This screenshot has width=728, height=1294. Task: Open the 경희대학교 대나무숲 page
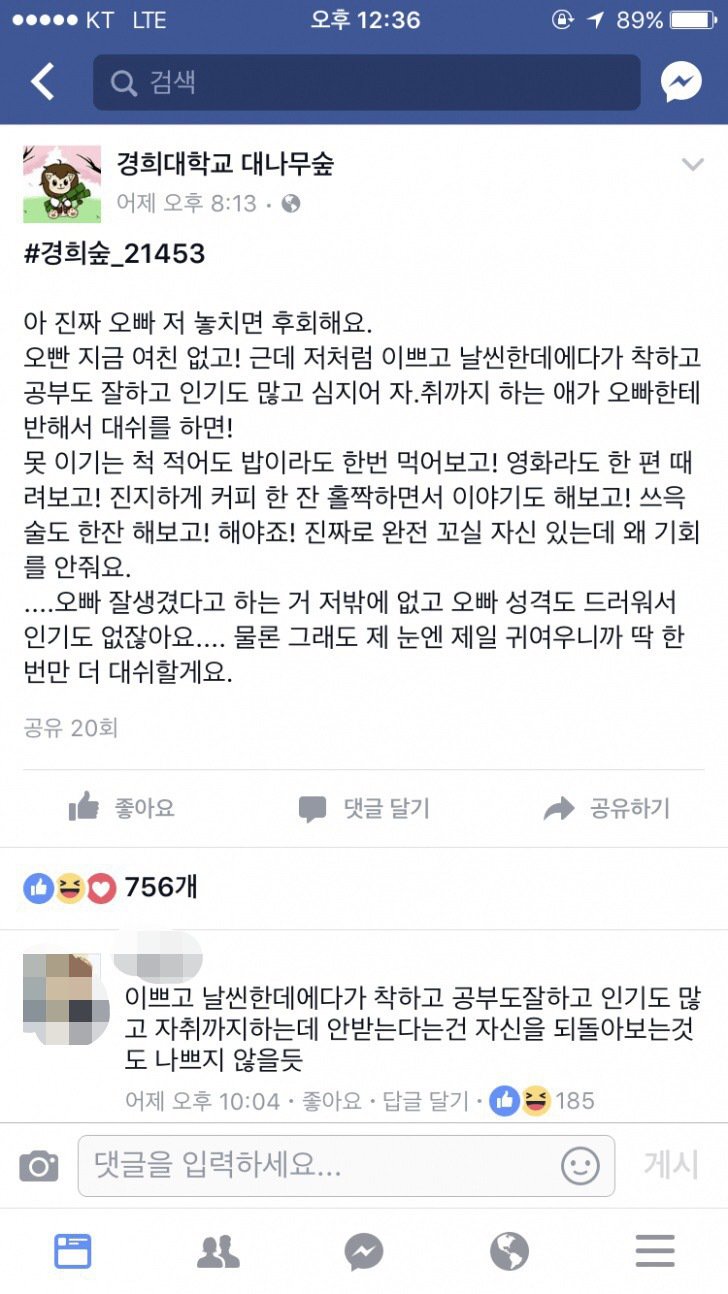[225, 163]
